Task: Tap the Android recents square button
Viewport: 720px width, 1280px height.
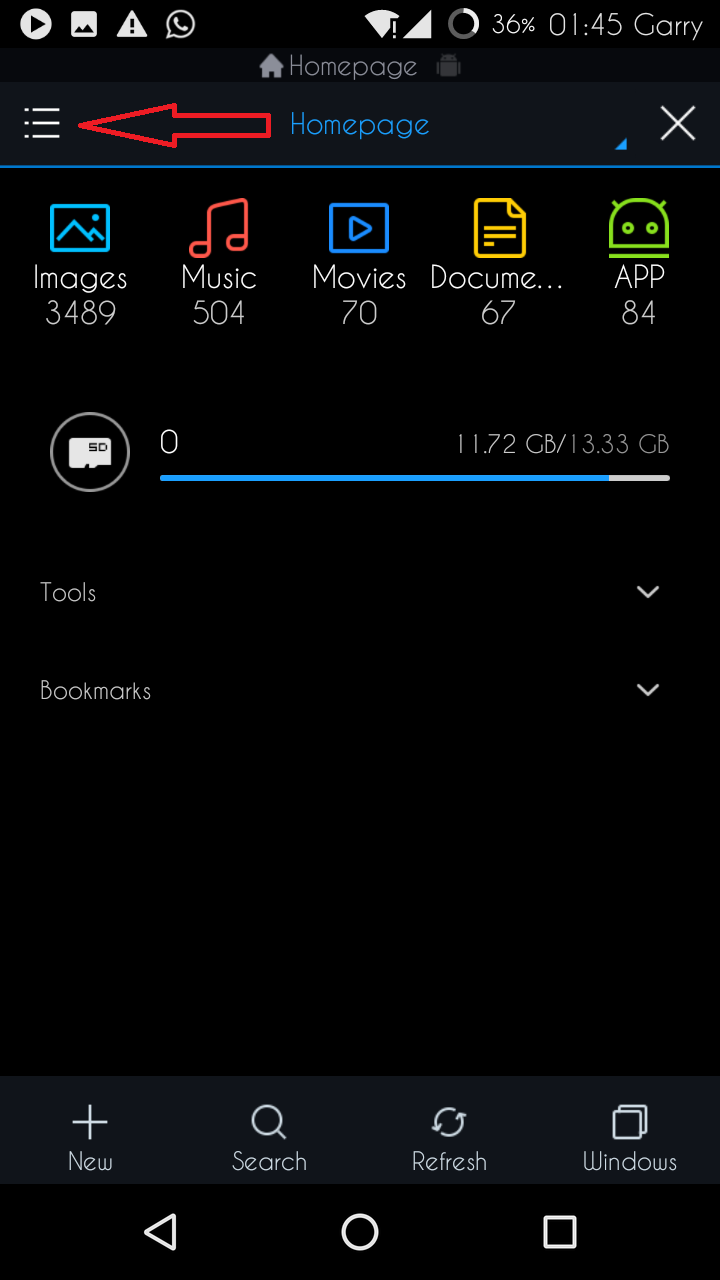Action: click(x=559, y=1232)
